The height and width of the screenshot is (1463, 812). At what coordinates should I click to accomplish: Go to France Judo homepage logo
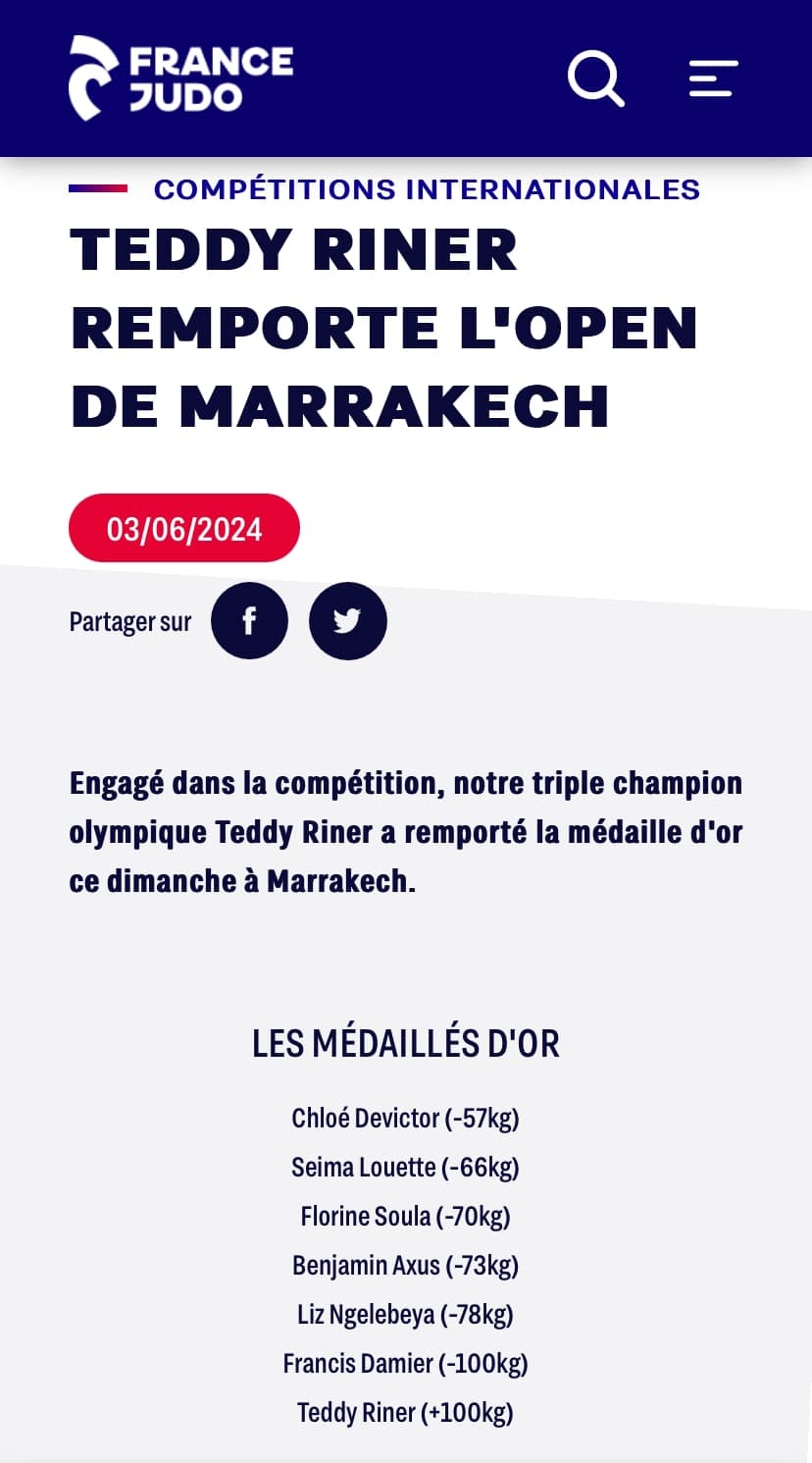(181, 78)
